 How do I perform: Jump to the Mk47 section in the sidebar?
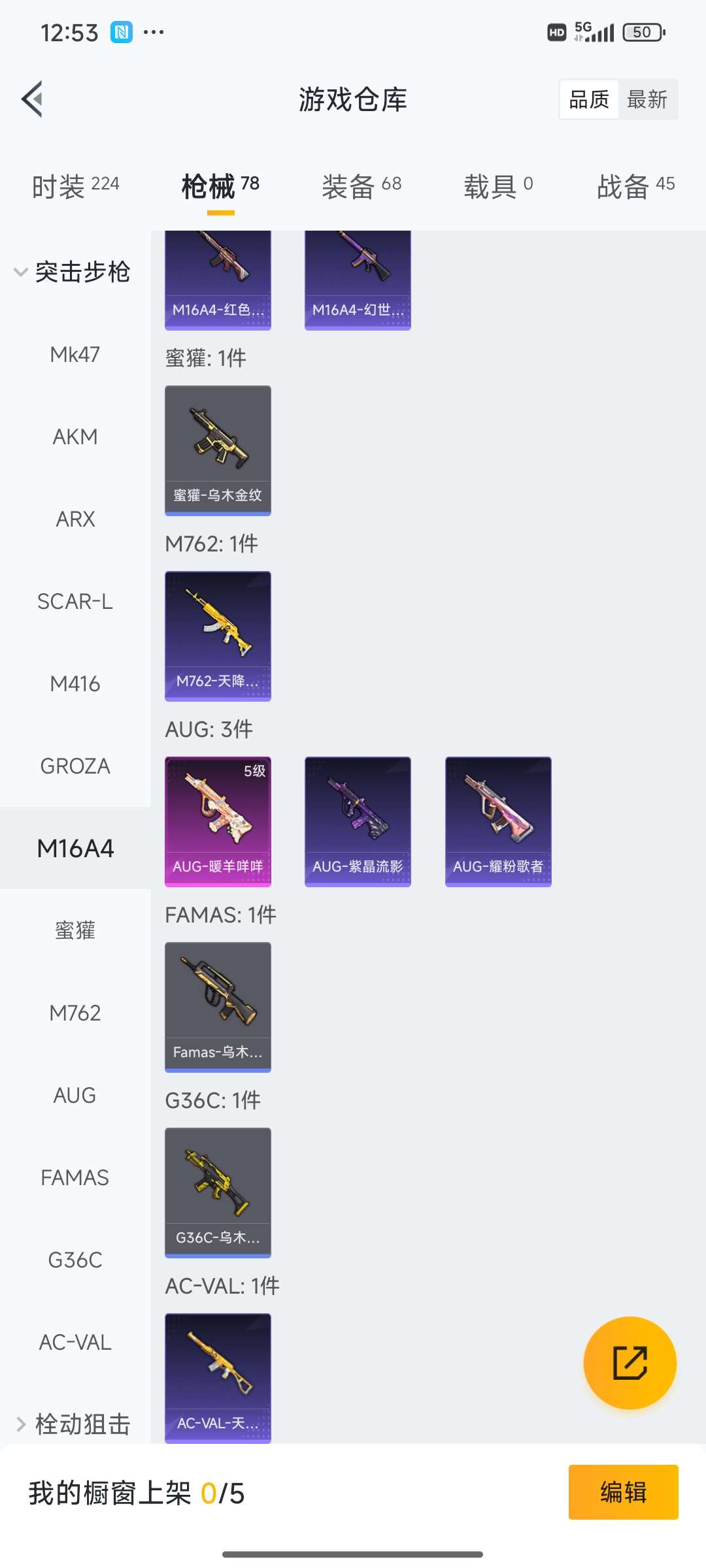tap(75, 355)
